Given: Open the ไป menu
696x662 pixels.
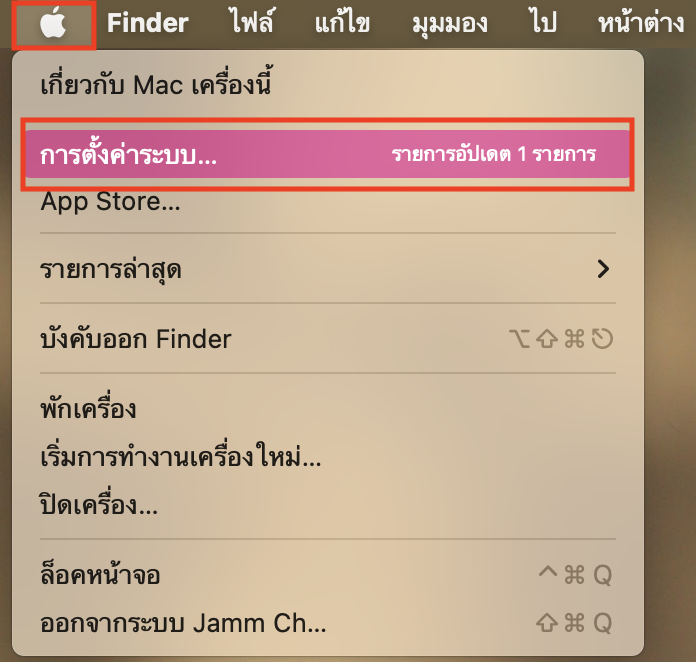Looking at the screenshot, I should tap(545, 24).
